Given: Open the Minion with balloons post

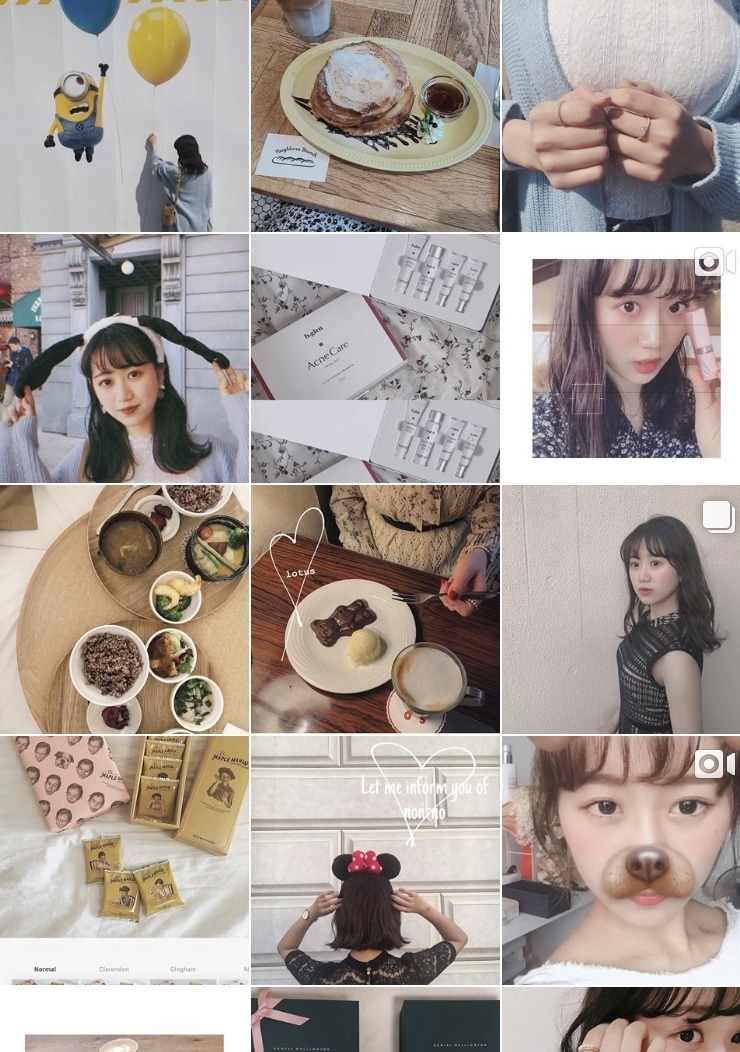Looking at the screenshot, I should (x=124, y=115).
